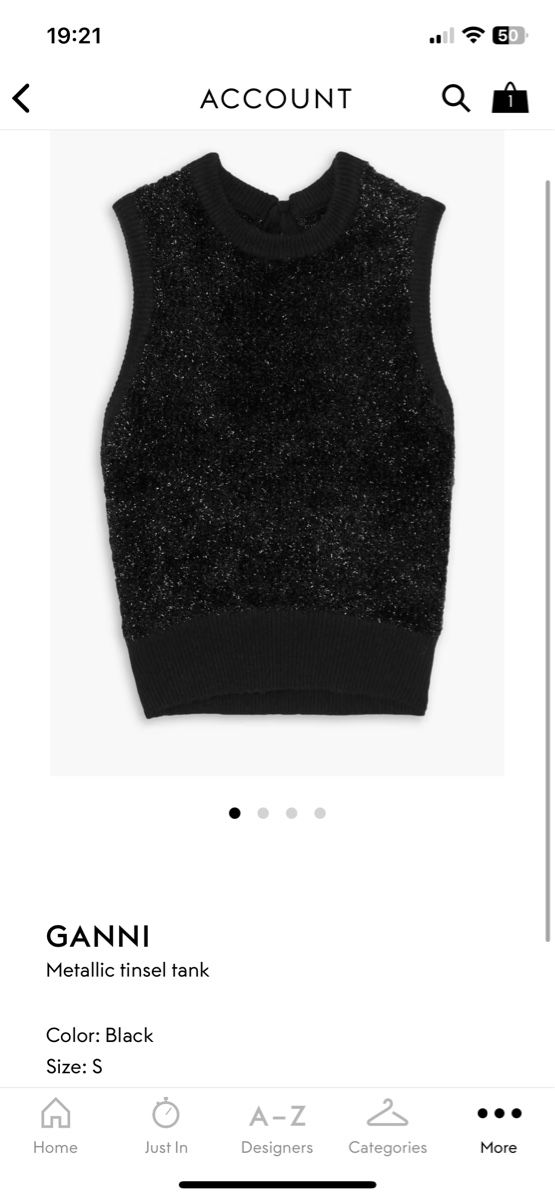Screen dimensions: 555x1200
Task: Open search from the magnifier icon
Action: (456, 98)
